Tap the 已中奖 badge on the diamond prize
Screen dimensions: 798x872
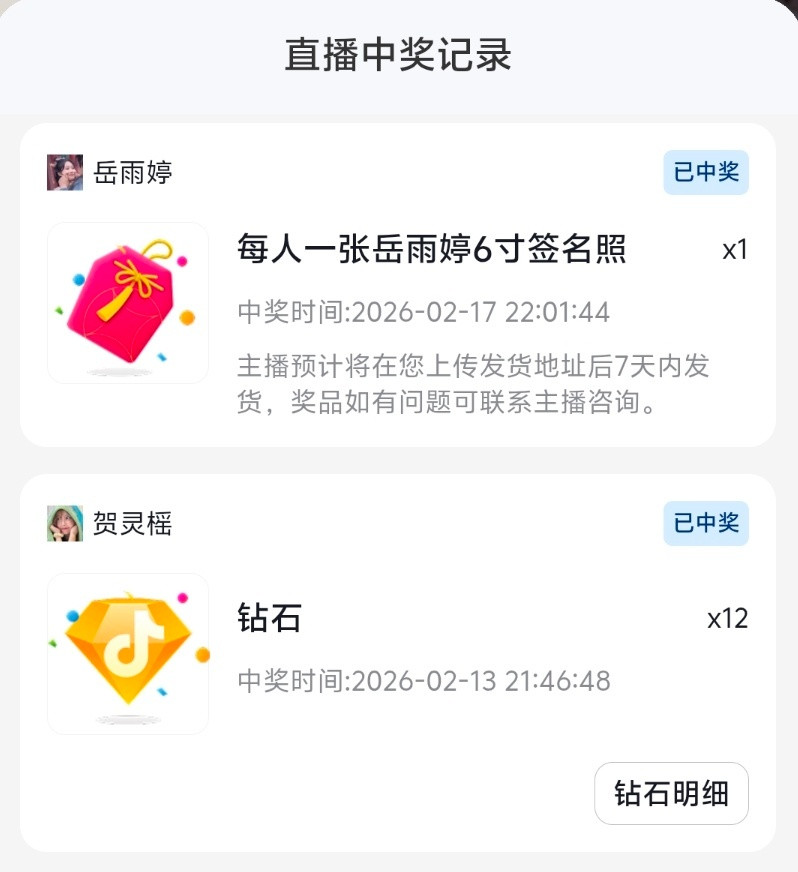tap(706, 523)
